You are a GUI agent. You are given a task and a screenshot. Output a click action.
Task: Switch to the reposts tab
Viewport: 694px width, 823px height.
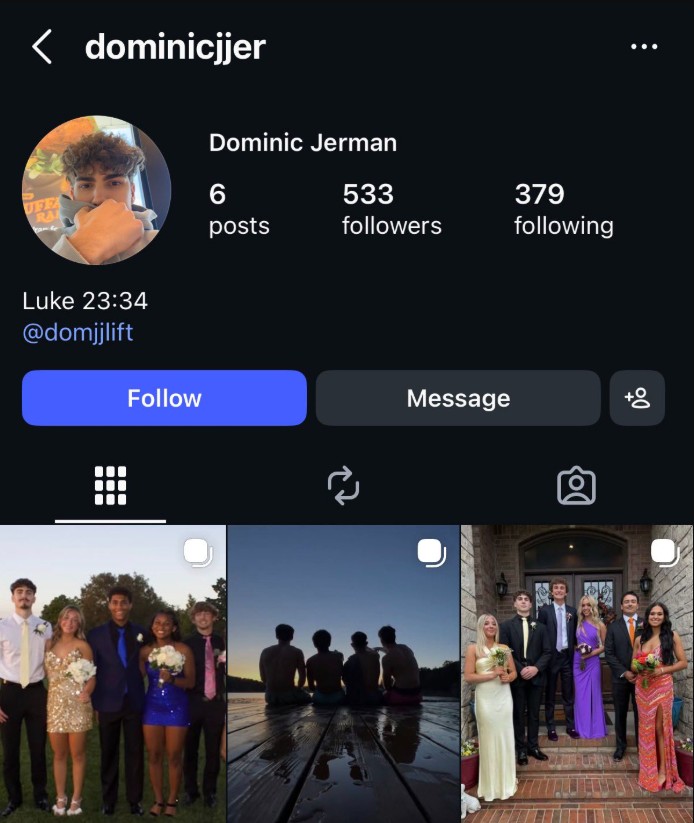343,486
